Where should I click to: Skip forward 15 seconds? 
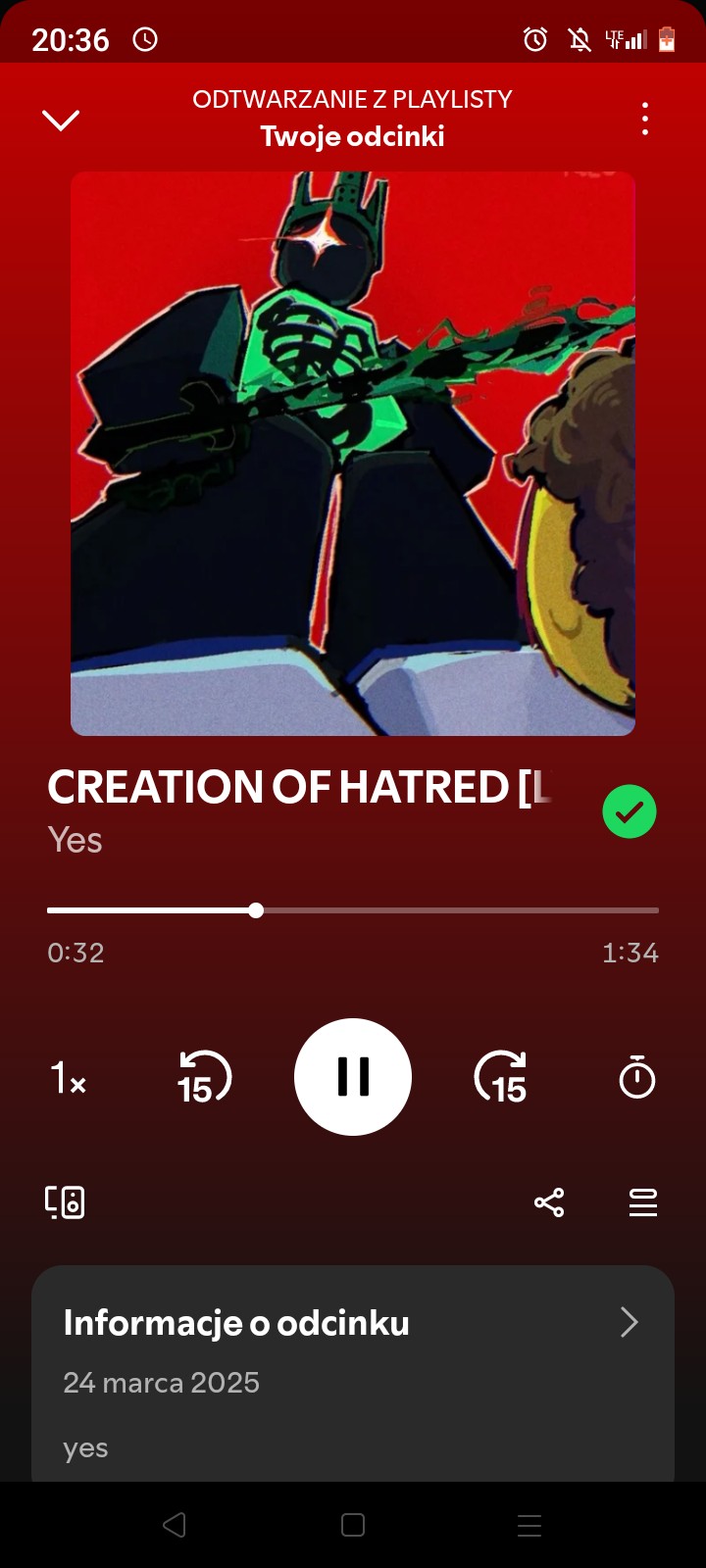[x=501, y=1077]
